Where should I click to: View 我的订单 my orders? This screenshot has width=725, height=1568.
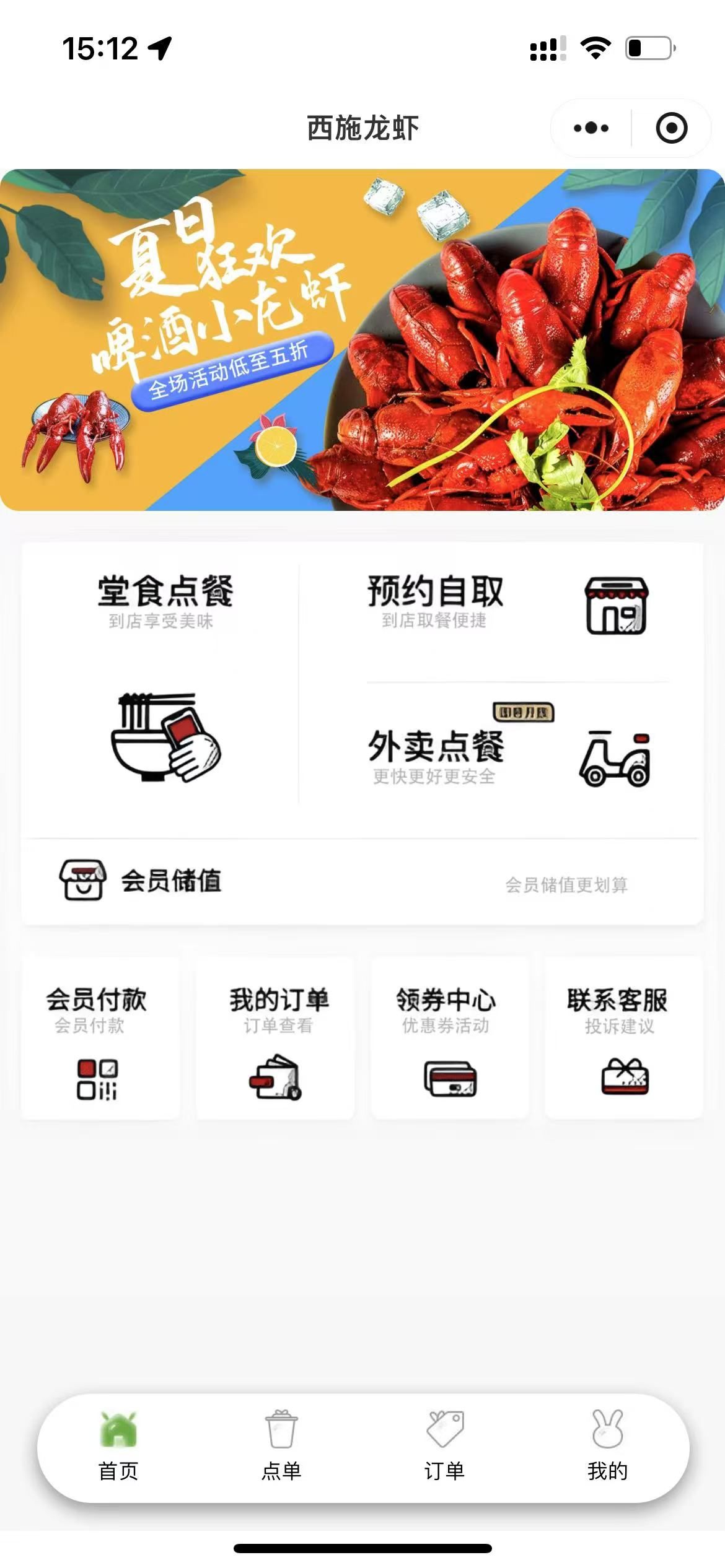[275, 1039]
